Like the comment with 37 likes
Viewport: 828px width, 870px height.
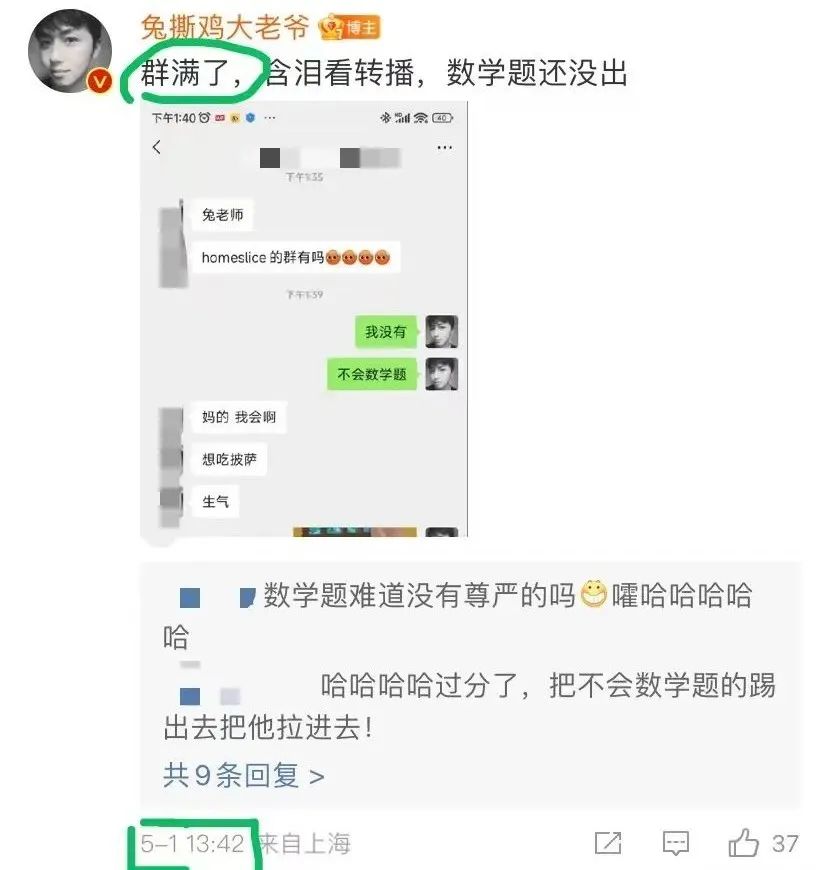745,843
